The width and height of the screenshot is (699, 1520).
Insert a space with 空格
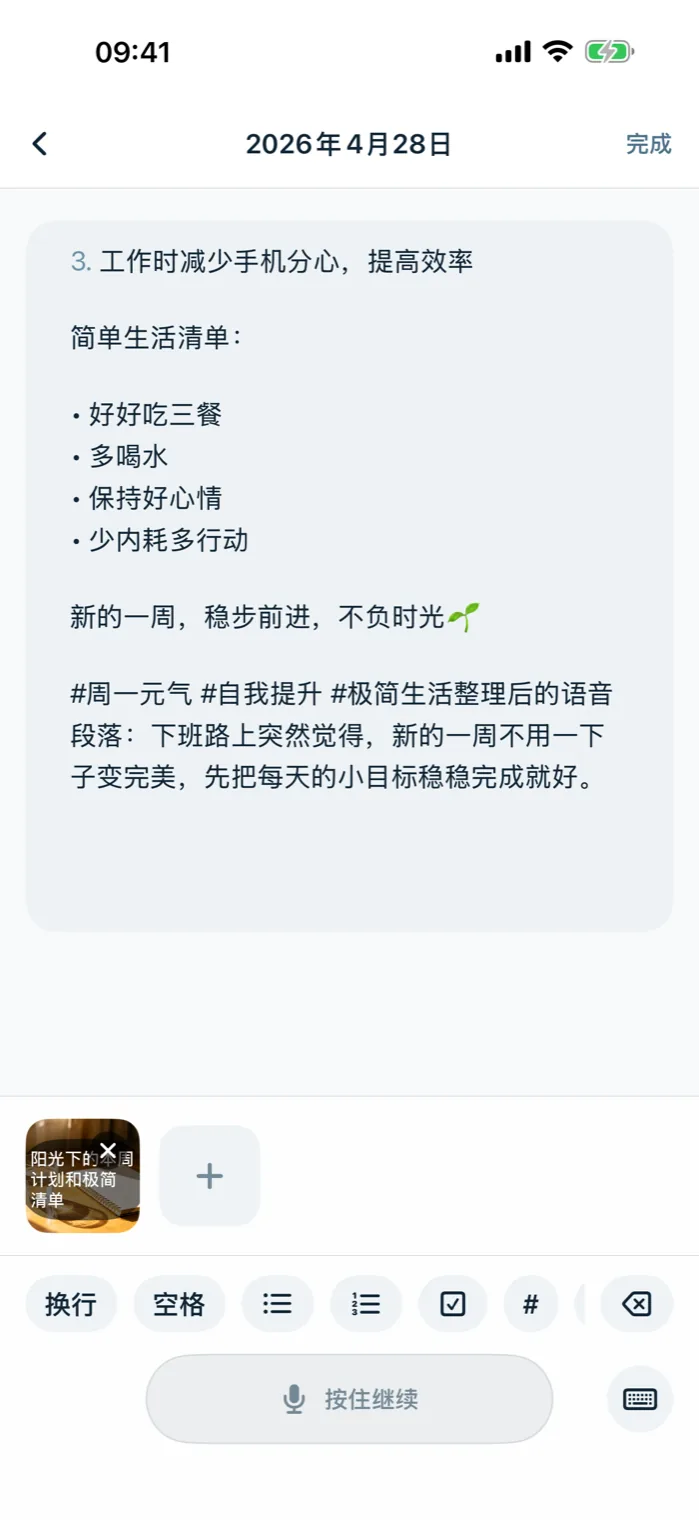[179, 1304]
